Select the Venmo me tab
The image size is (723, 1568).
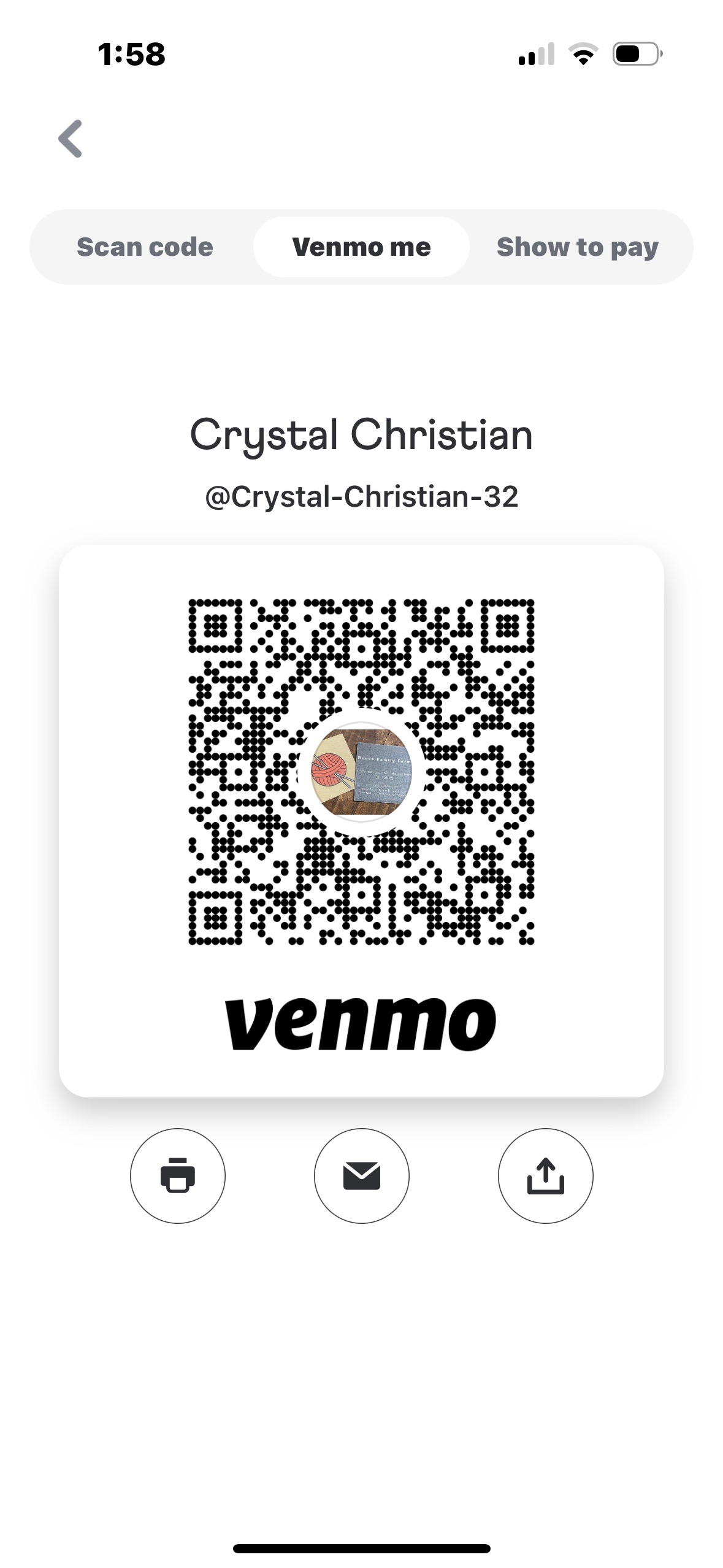[361, 247]
